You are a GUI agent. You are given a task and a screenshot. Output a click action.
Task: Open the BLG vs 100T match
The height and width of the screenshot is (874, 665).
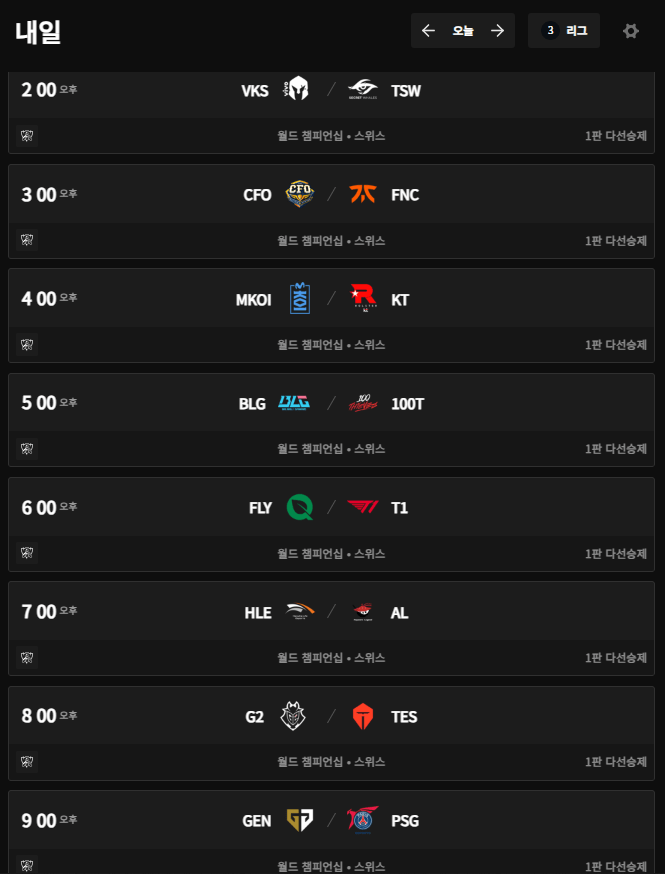point(331,404)
